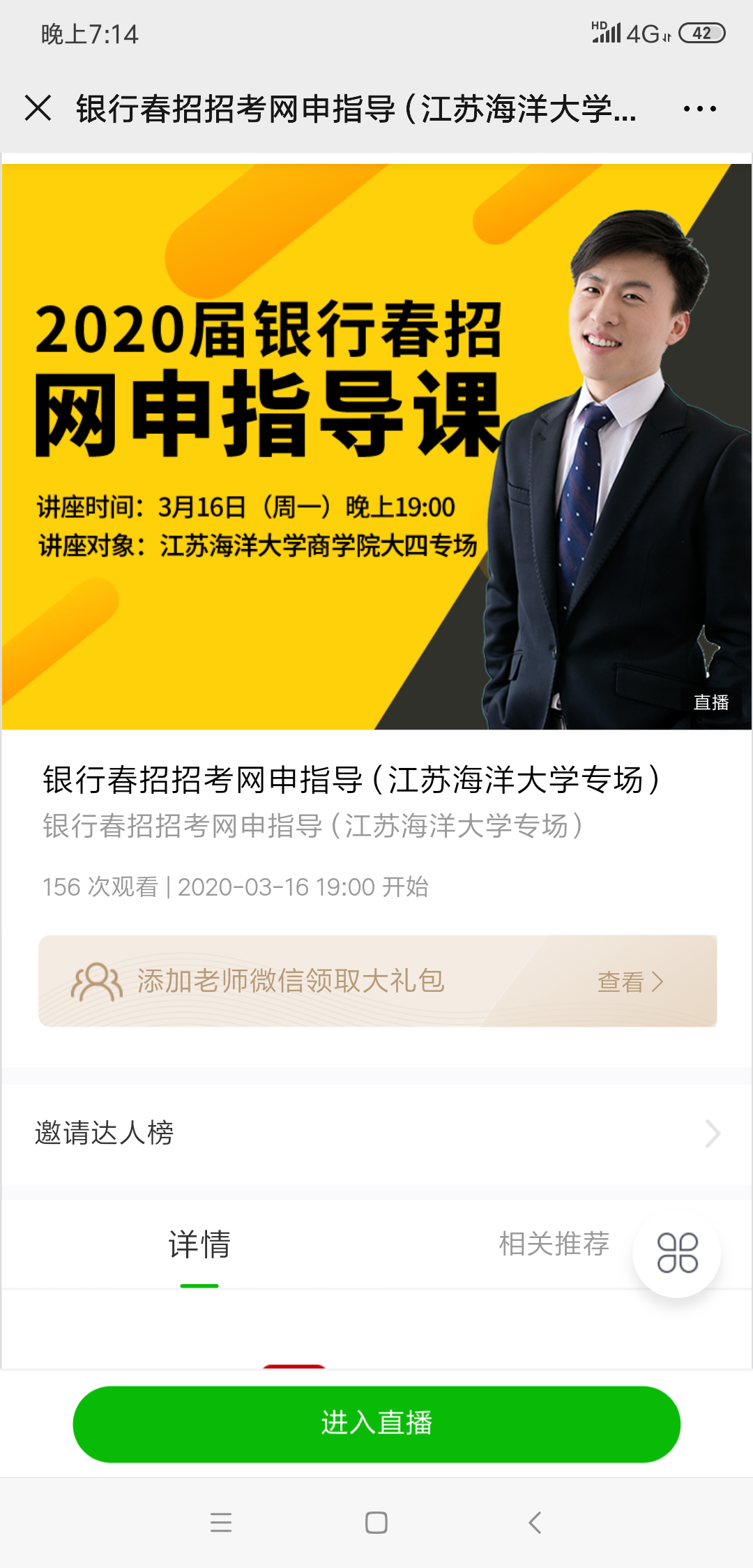Switch to the 详情 tab
Screen dimensions: 753x1568
tap(199, 1244)
